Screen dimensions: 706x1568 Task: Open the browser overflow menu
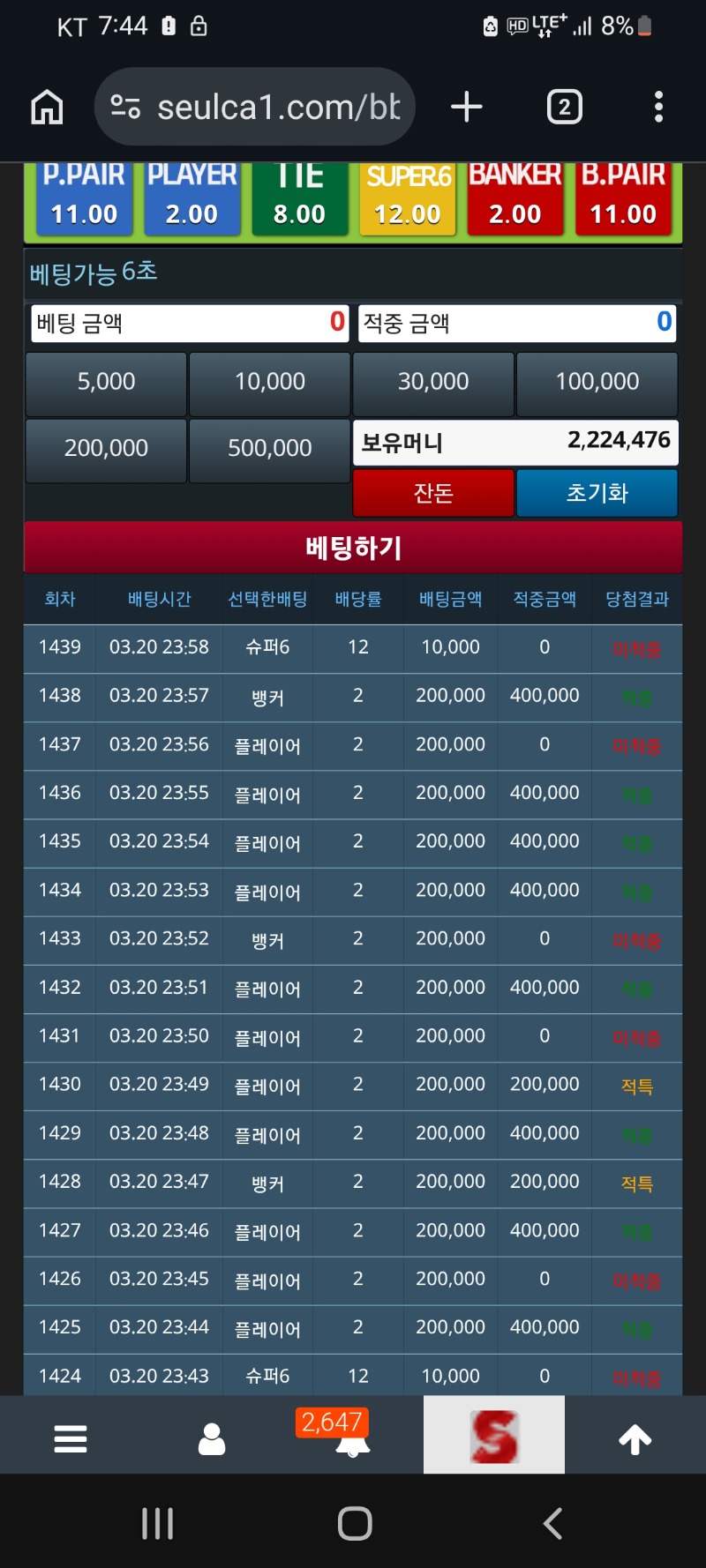tap(658, 108)
